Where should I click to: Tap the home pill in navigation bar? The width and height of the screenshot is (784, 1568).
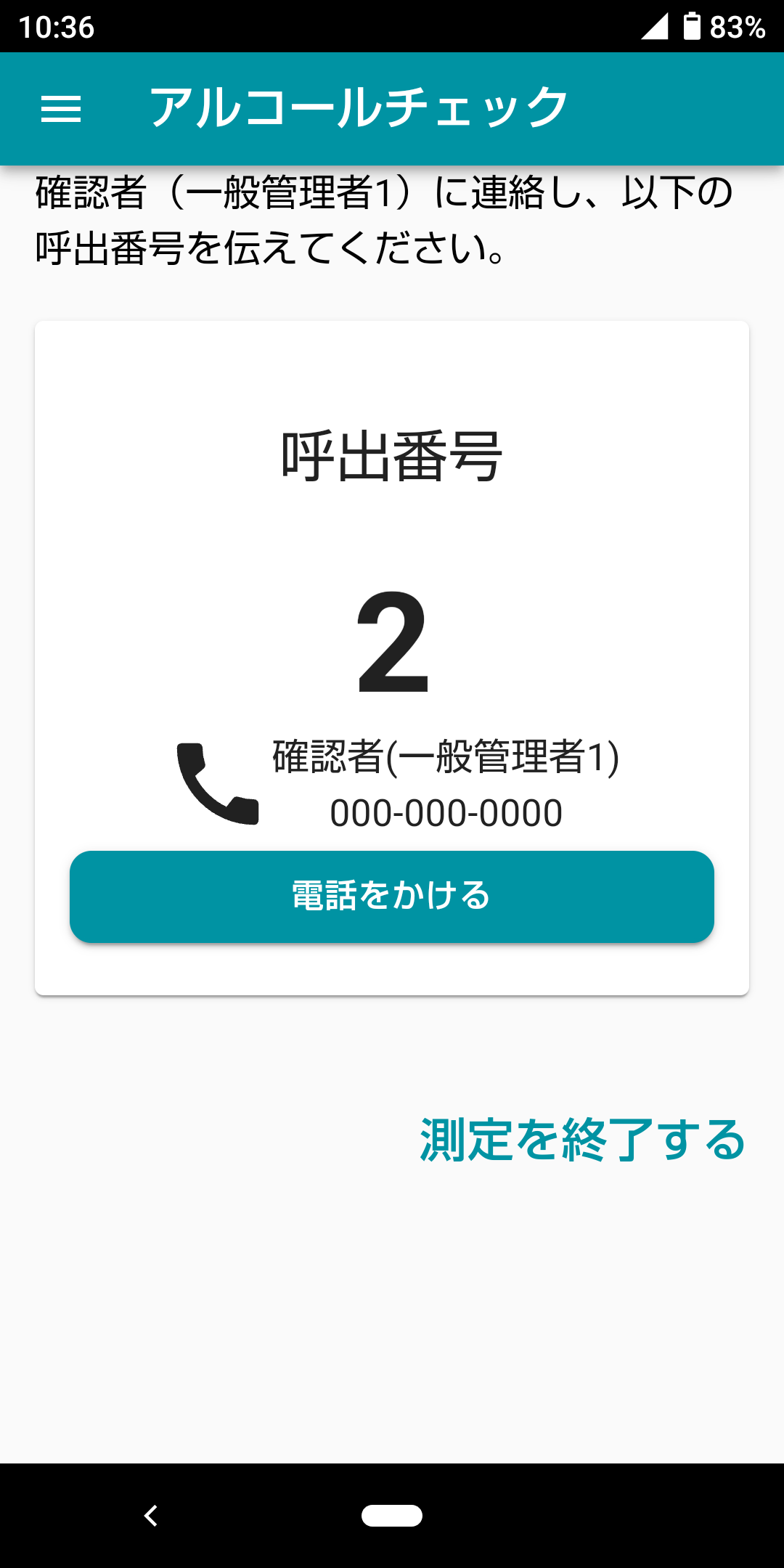coord(392,1516)
